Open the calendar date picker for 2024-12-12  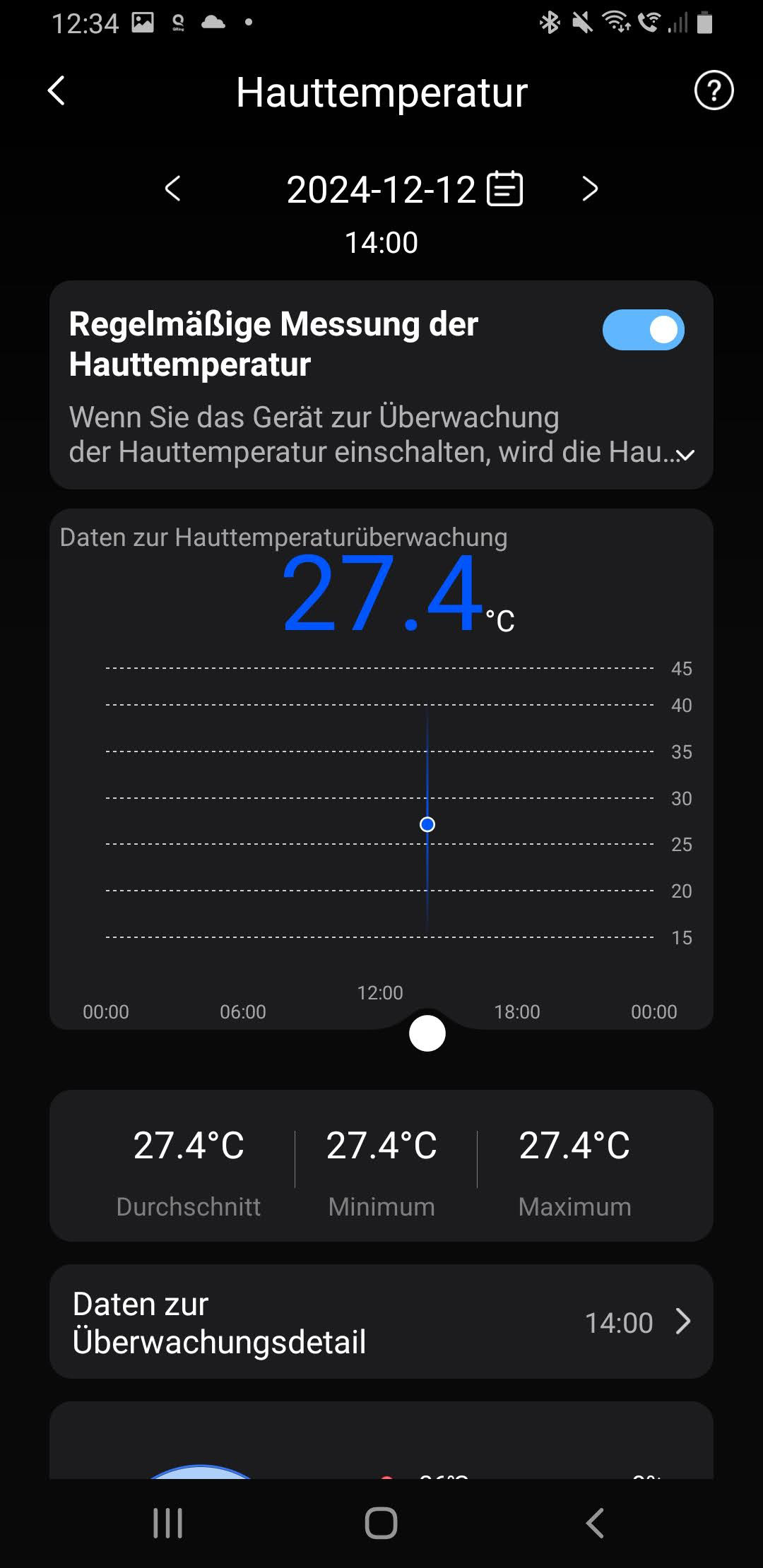pos(505,189)
